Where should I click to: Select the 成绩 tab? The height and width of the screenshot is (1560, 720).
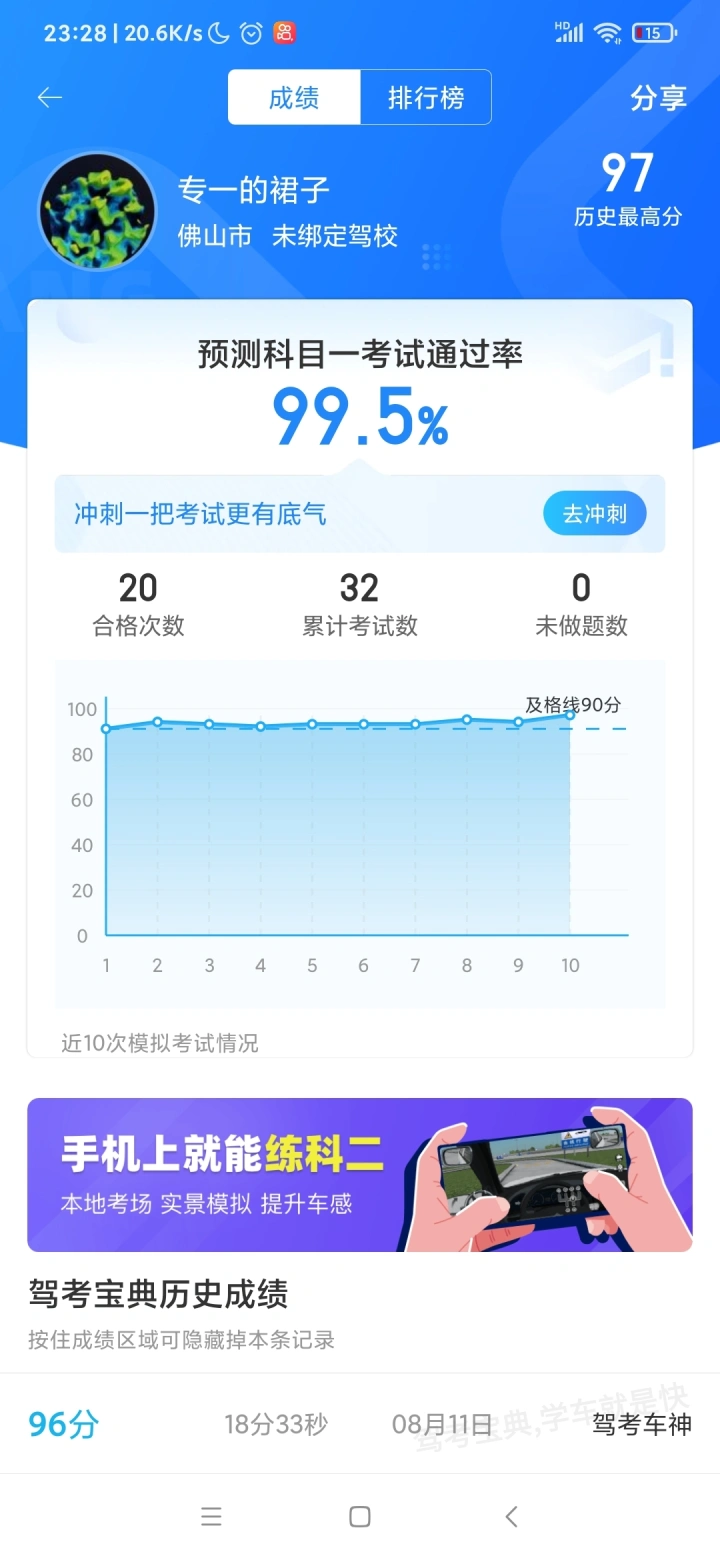coord(294,97)
